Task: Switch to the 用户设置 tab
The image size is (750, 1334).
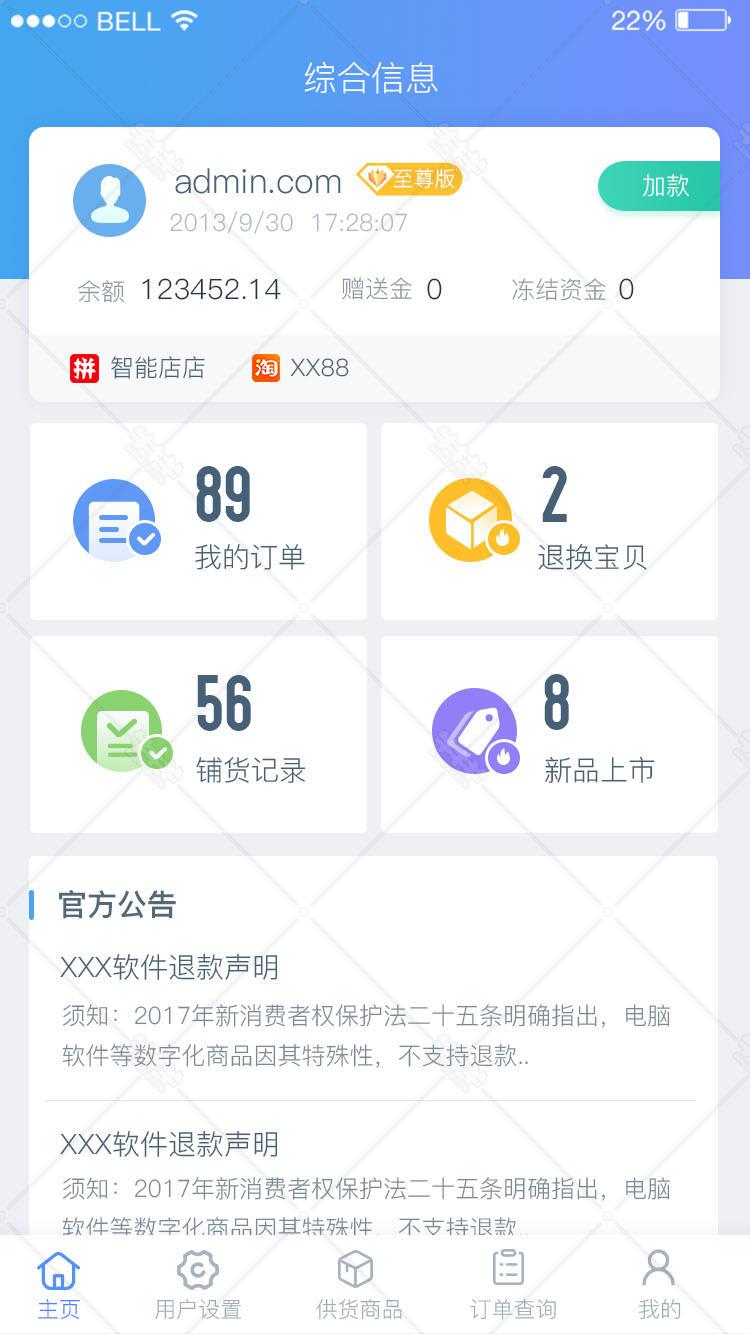Action: pyautogui.click(x=198, y=1285)
